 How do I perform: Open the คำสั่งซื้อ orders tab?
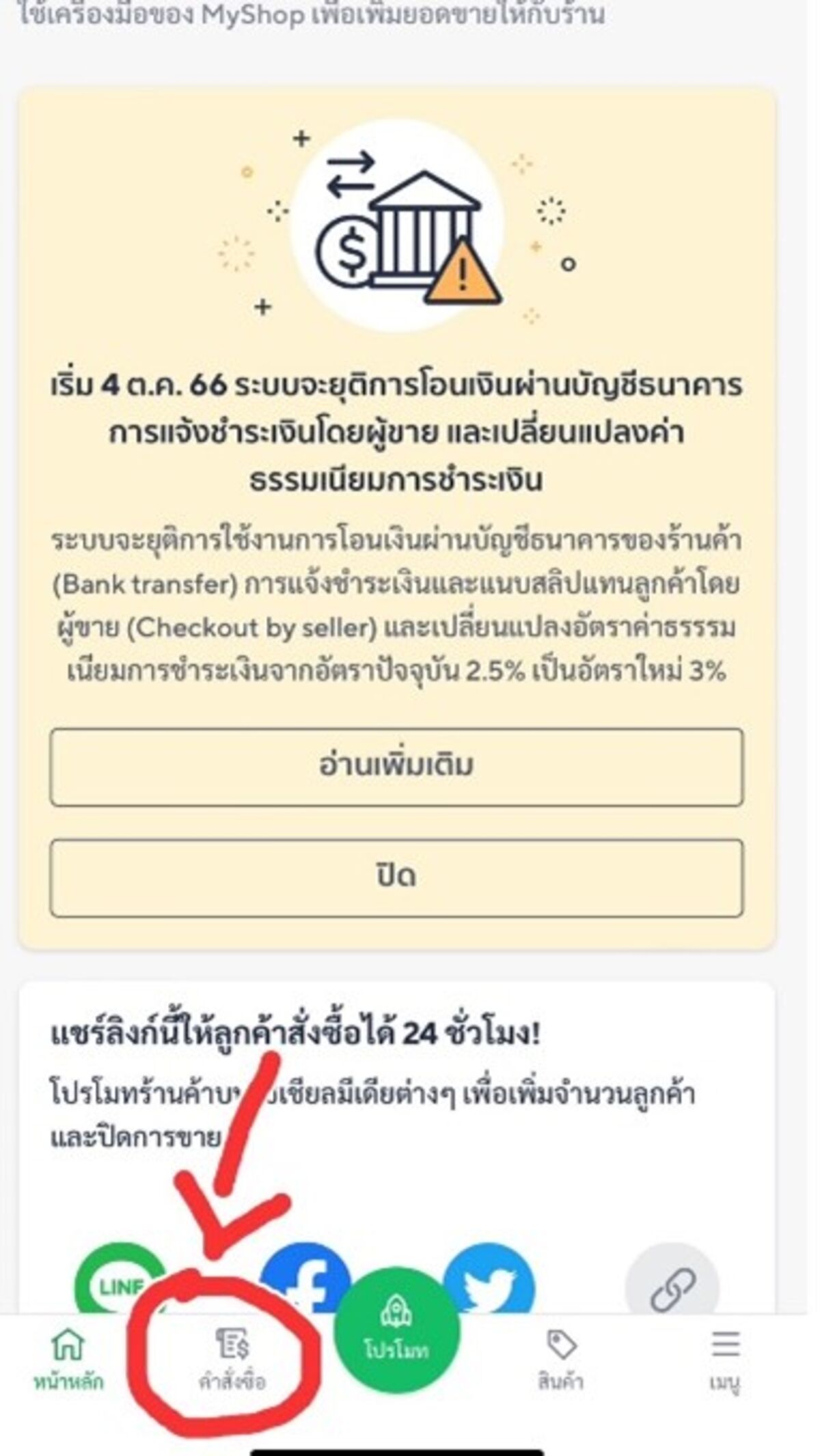point(232,1360)
